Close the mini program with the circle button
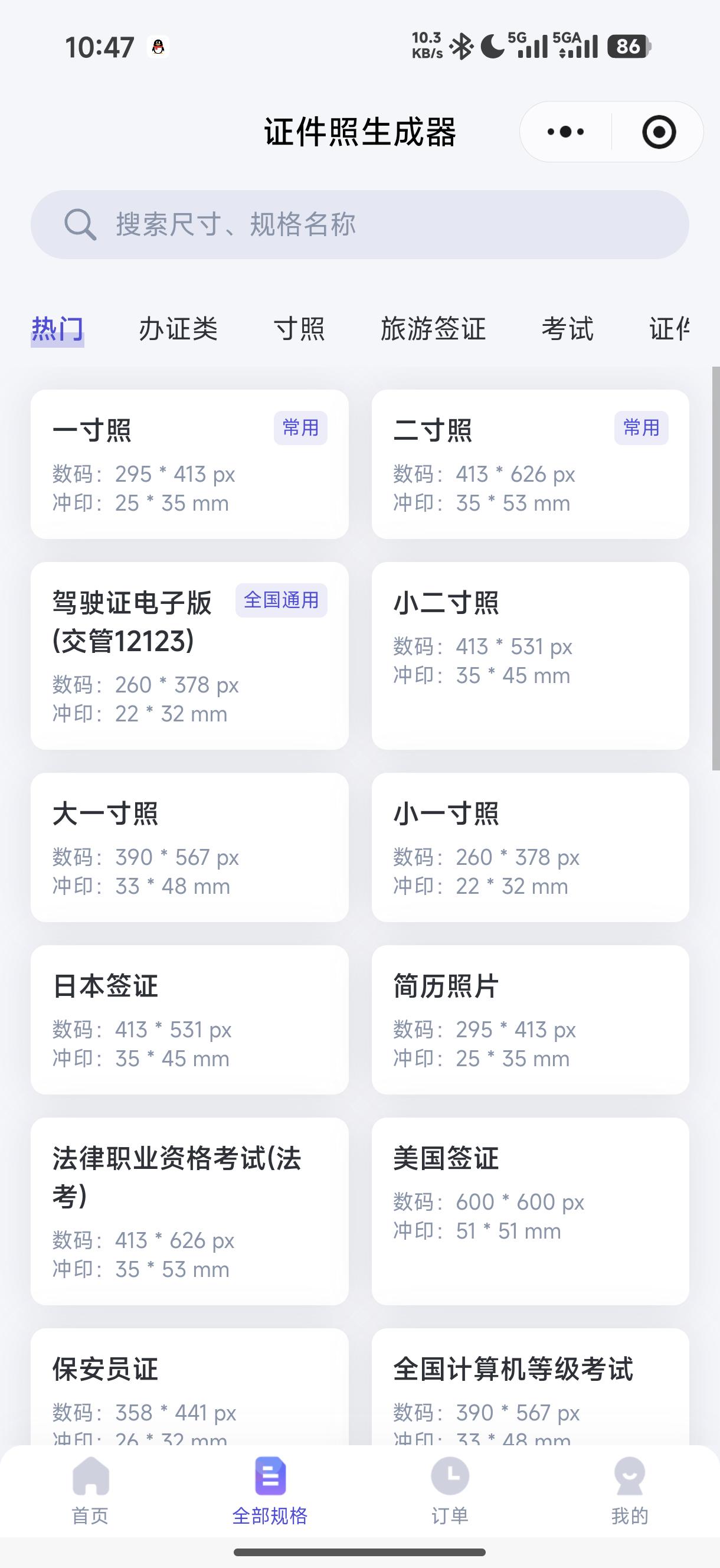 [x=659, y=132]
